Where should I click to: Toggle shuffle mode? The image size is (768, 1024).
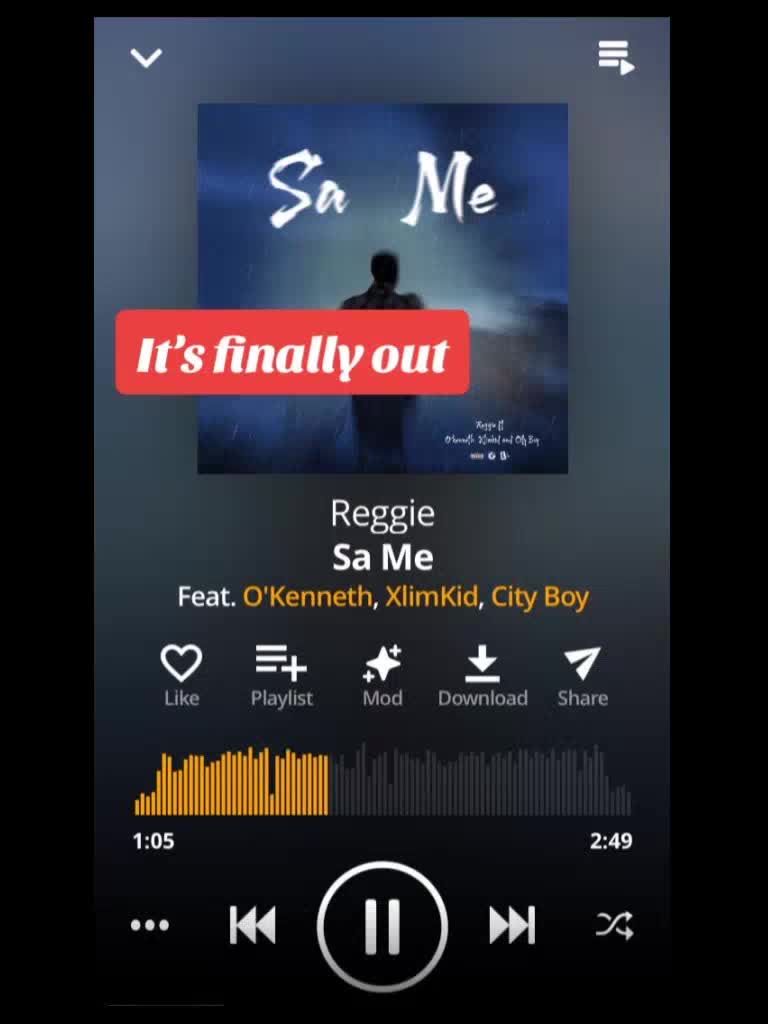click(614, 925)
